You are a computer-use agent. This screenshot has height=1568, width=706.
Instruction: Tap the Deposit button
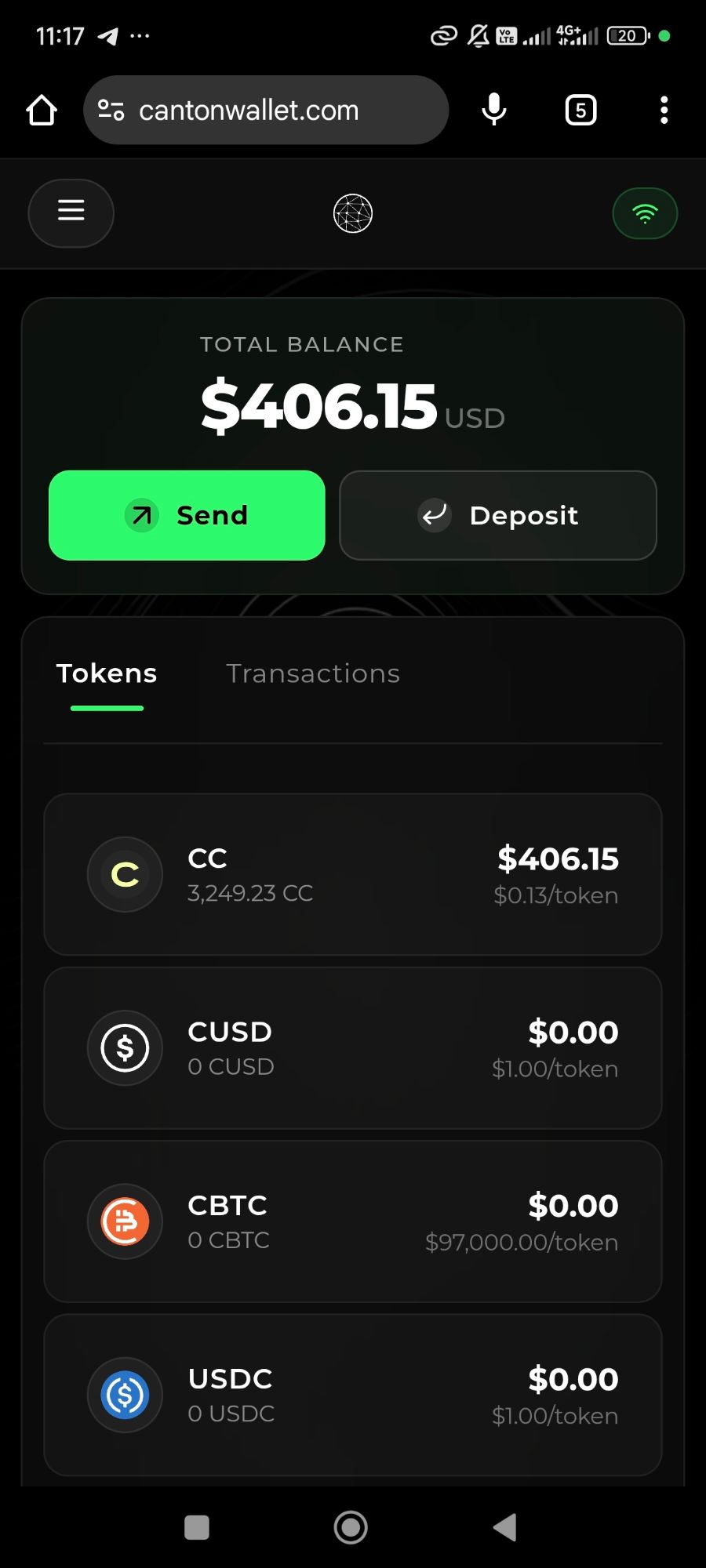497,515
